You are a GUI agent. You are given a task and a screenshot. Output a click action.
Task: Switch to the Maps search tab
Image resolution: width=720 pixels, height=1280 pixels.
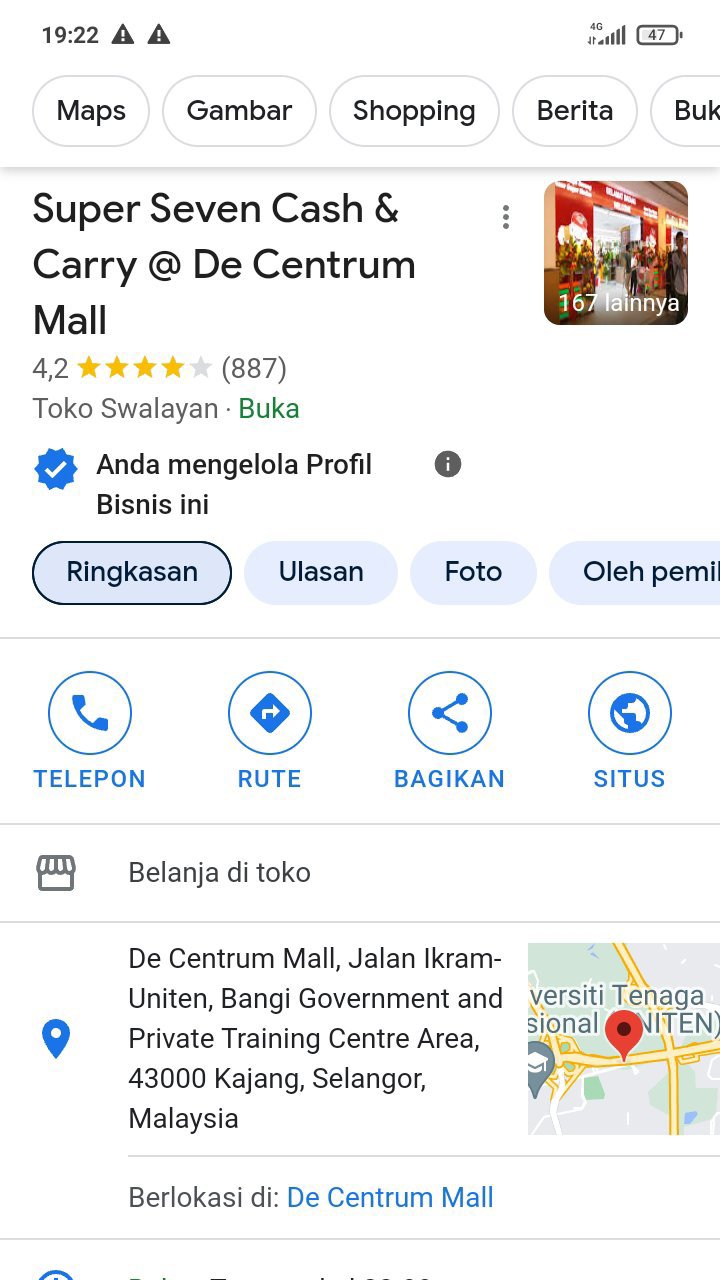tap(91, 111)
